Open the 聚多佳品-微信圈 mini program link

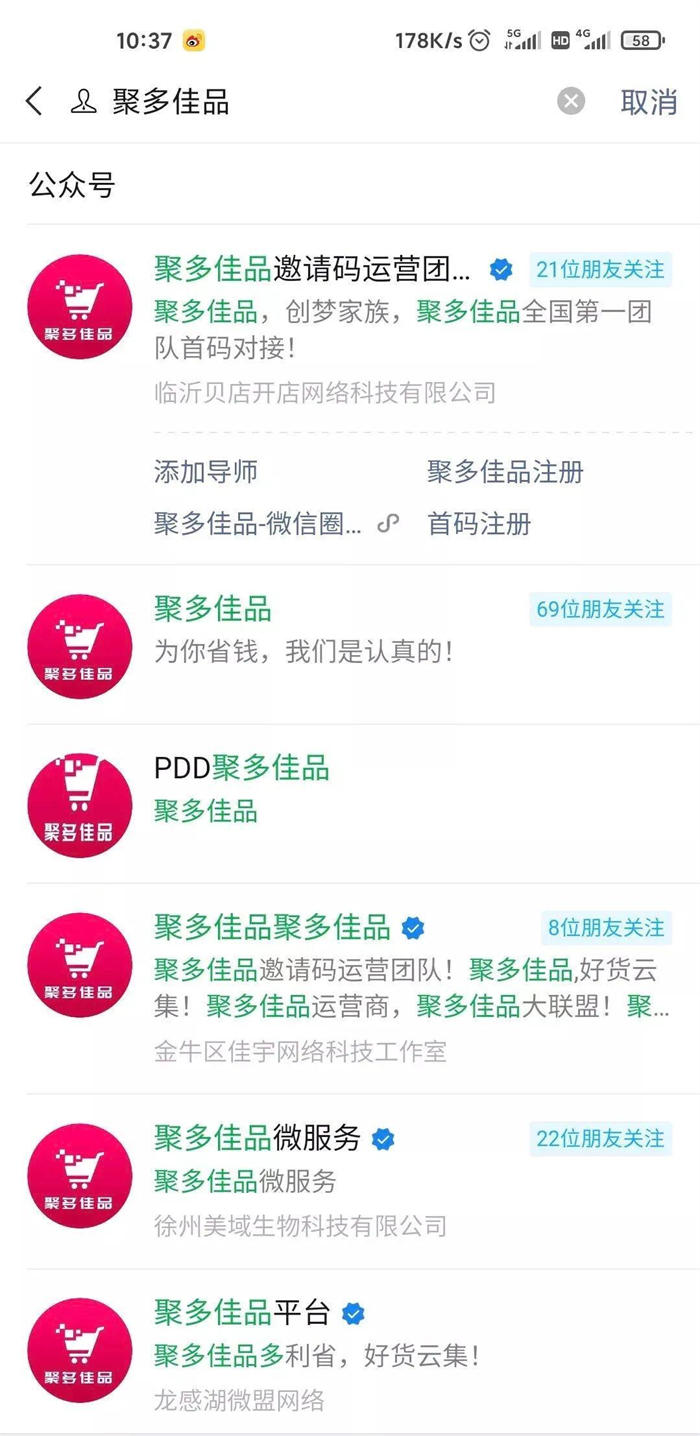tap(260, 524)
